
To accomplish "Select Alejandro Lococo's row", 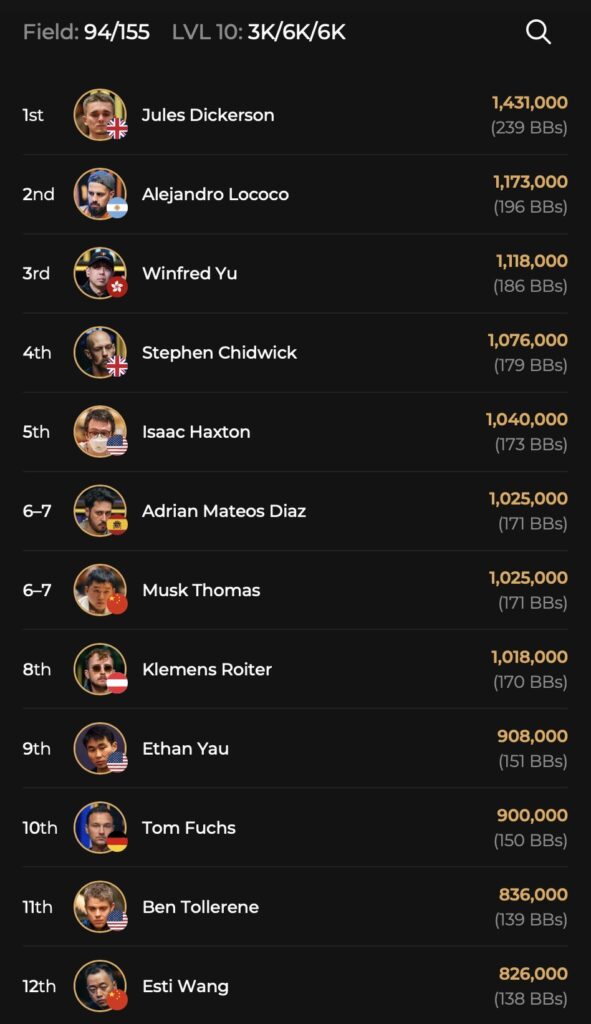I will pyautogui.click(x=295, y=194).
